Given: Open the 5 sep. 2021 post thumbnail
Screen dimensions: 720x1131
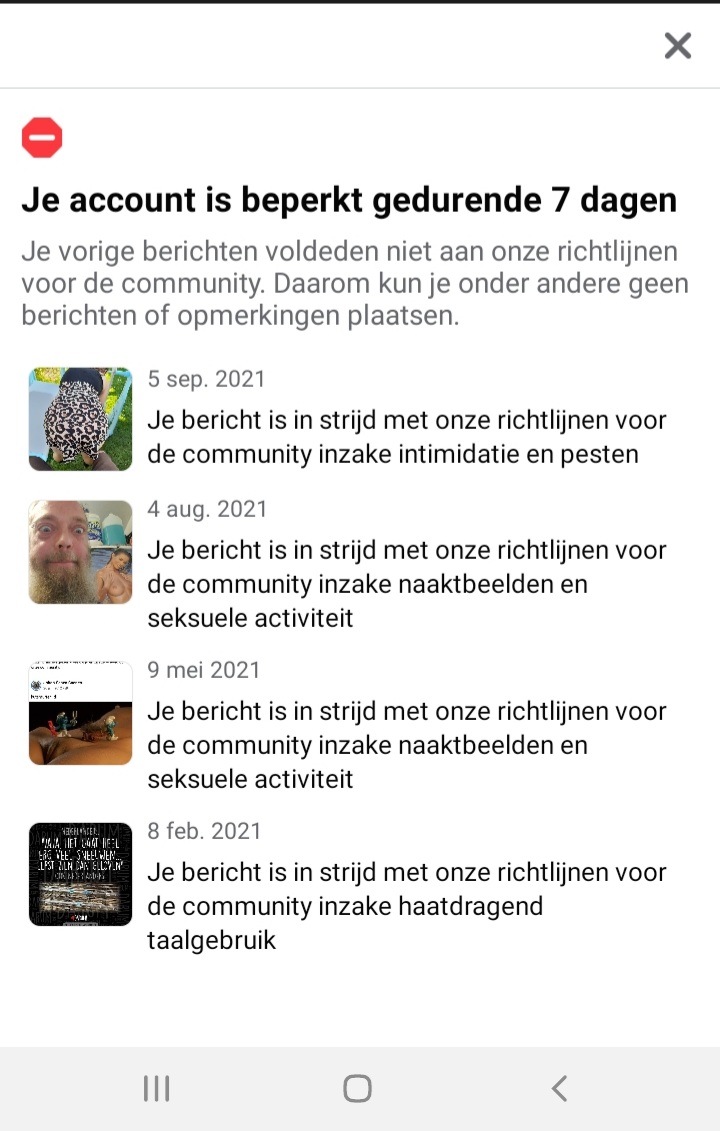Looking at the screenshot, I should click(x=80, y=419).
